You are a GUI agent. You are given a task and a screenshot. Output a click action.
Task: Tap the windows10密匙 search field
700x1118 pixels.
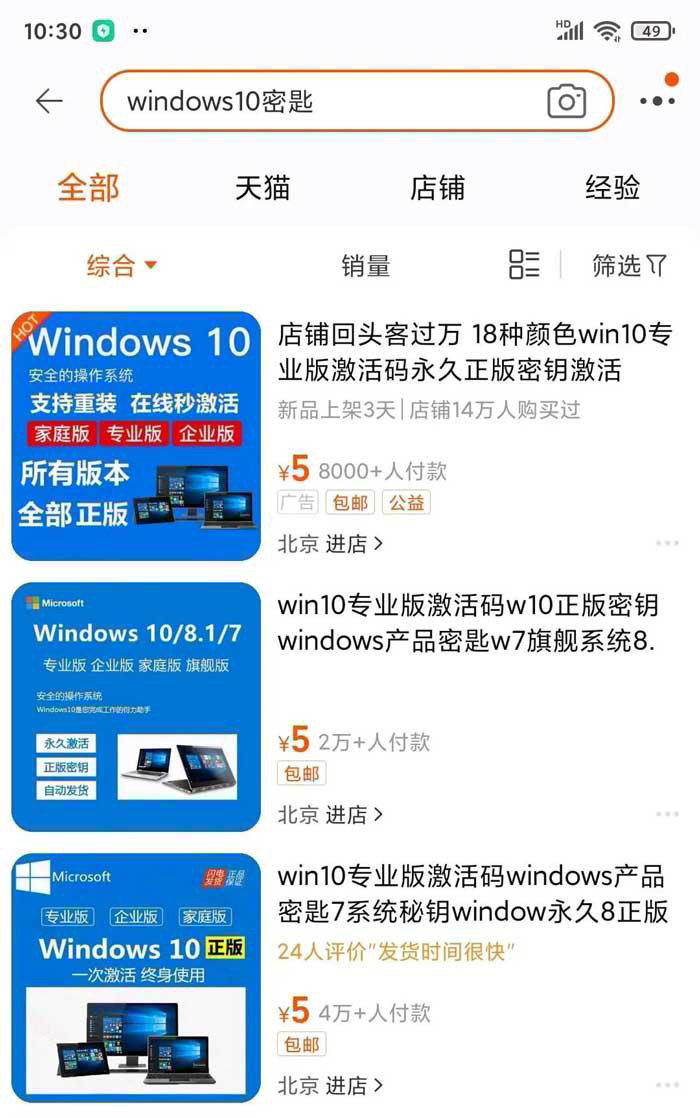320,101
